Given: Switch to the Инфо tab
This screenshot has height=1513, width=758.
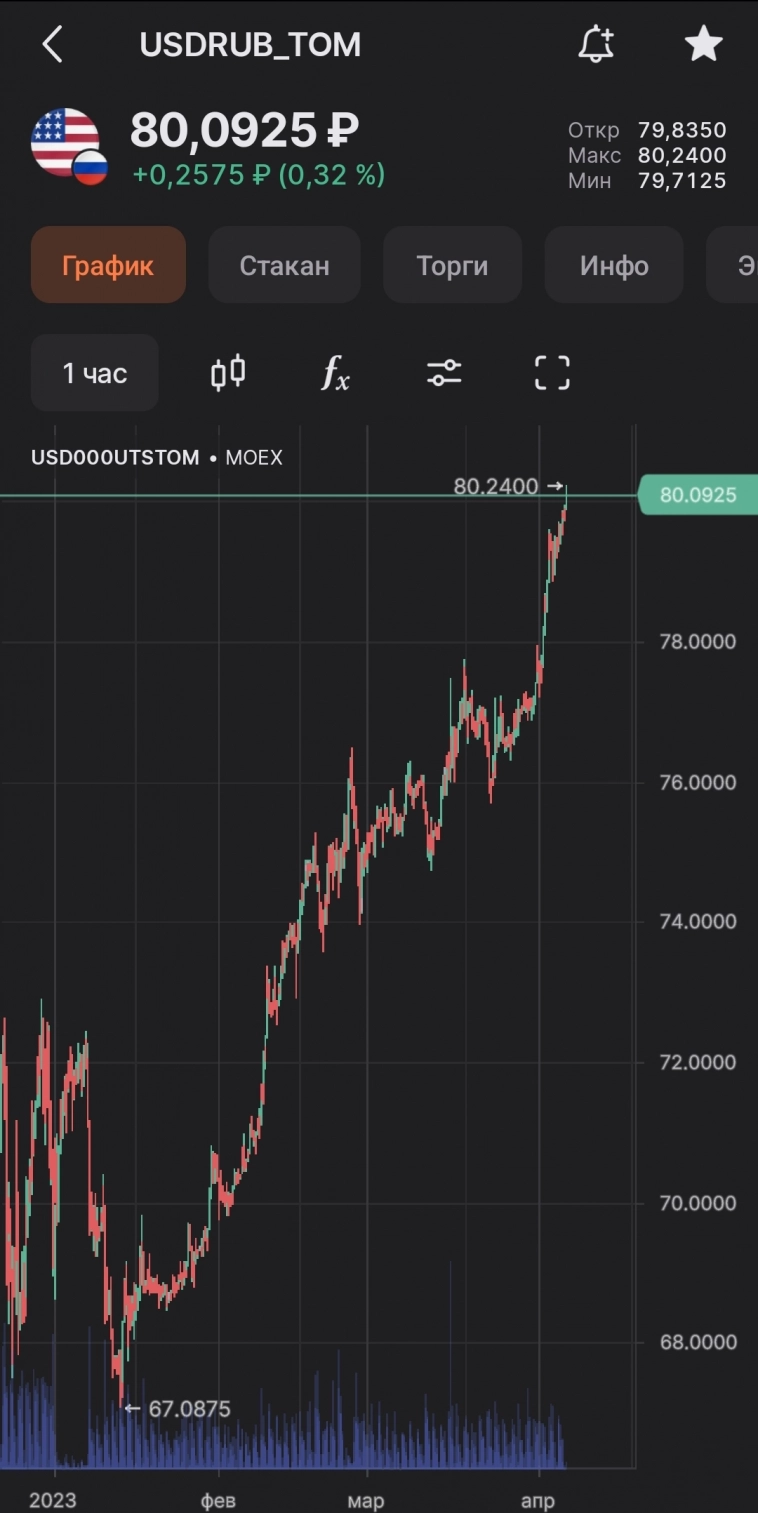Looking at the screenshot, I should coord(614,265).
